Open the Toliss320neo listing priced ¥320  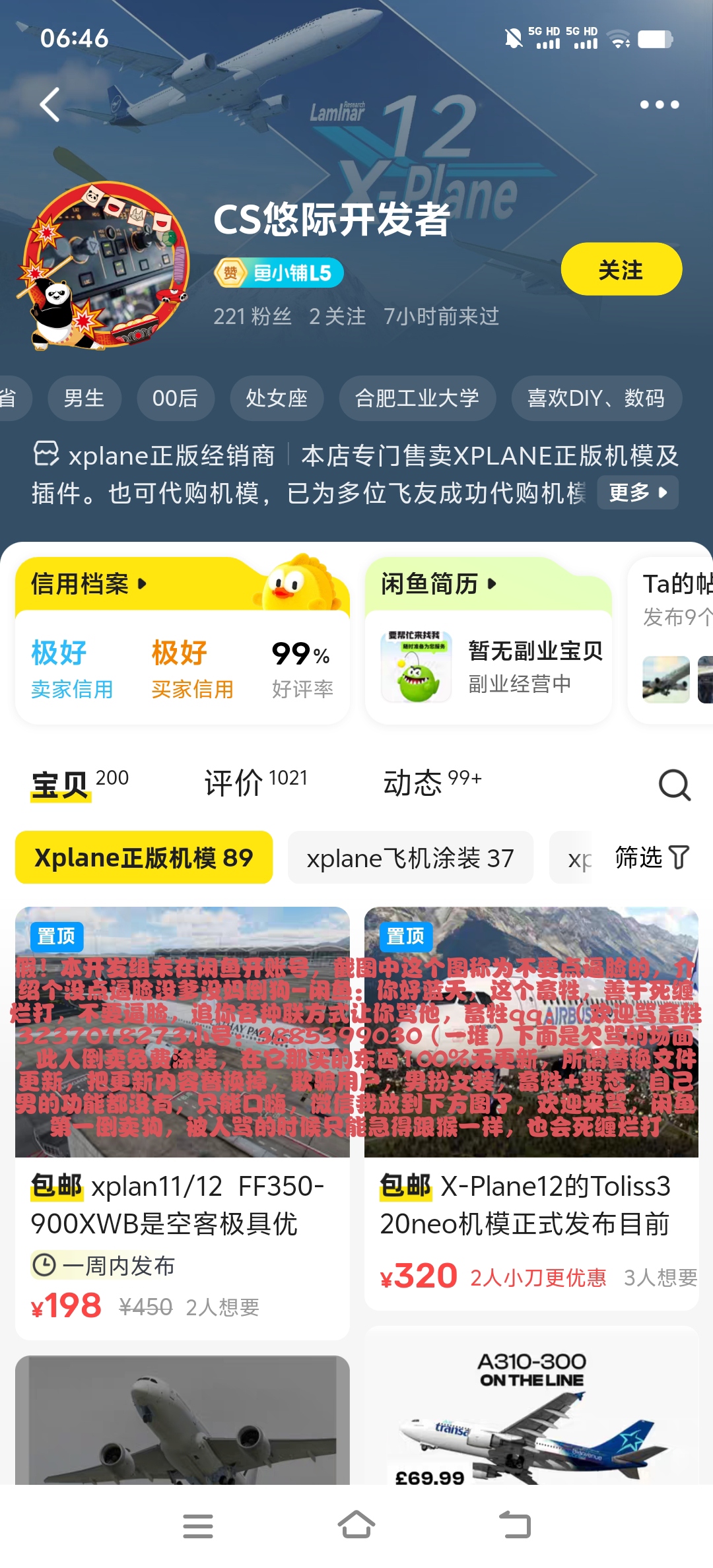[x=531, y=1109]
